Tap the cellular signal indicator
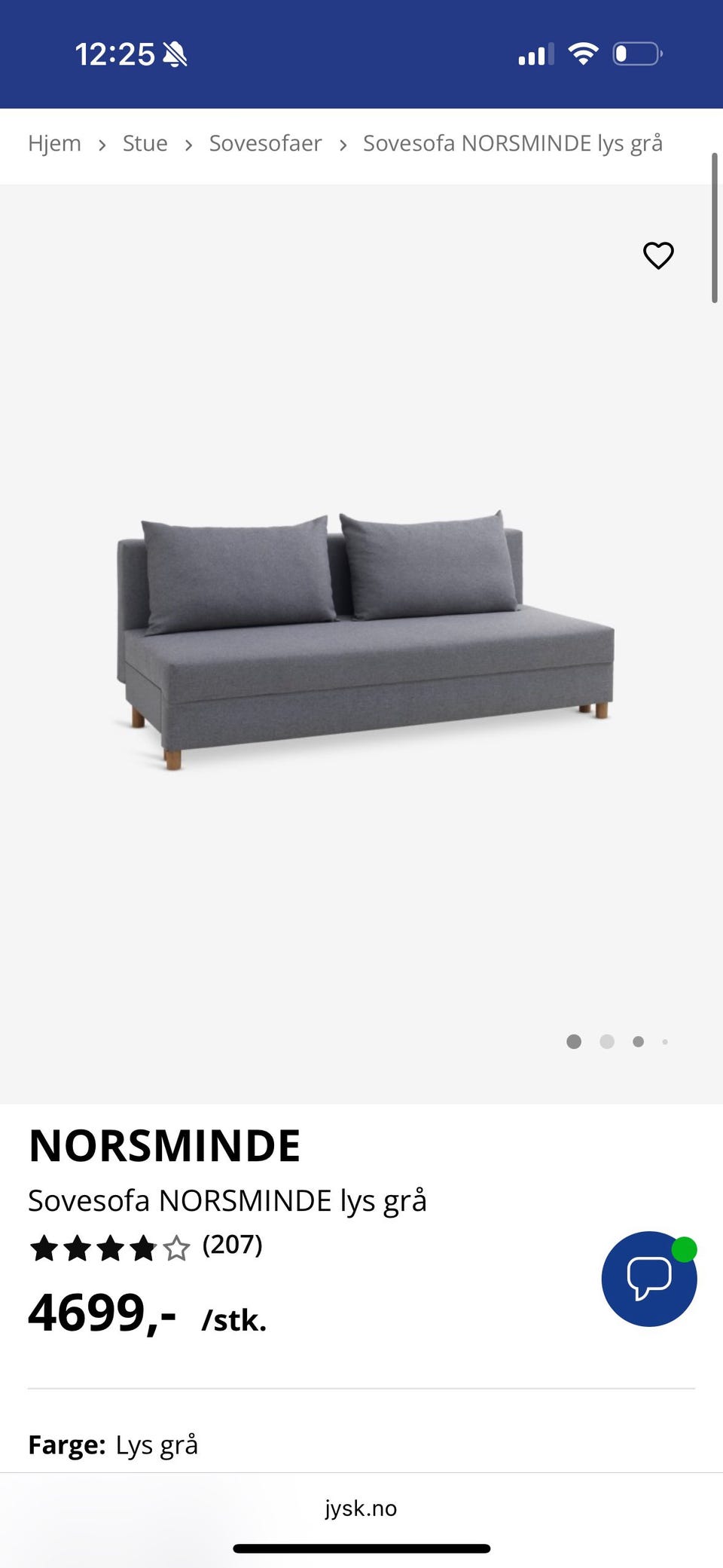Screen dimensions: 723x1568 coord(535,53)
